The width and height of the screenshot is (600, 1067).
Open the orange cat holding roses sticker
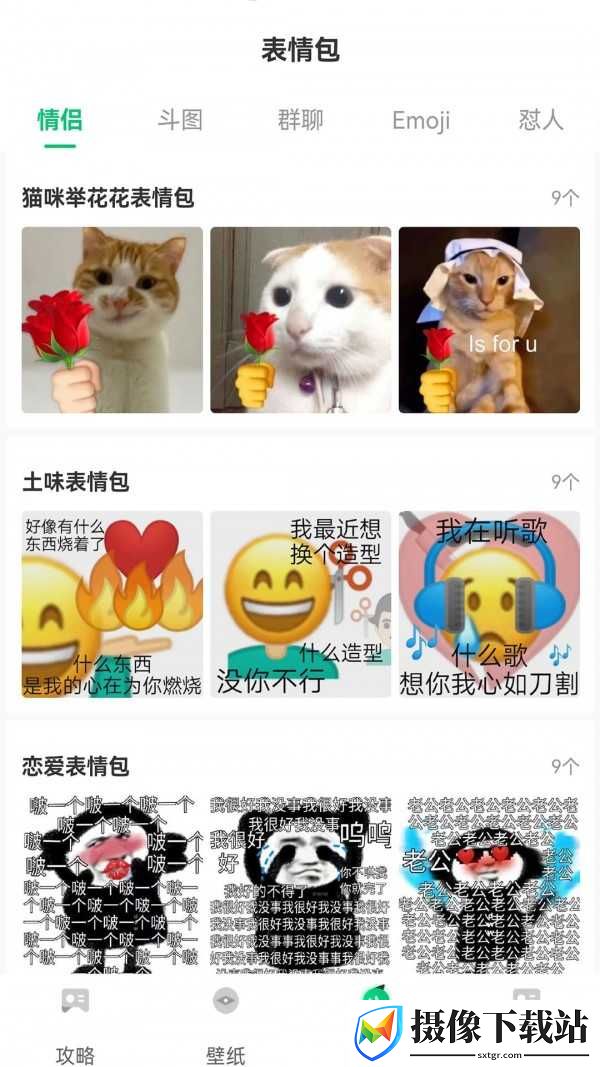tap(112, 320)
